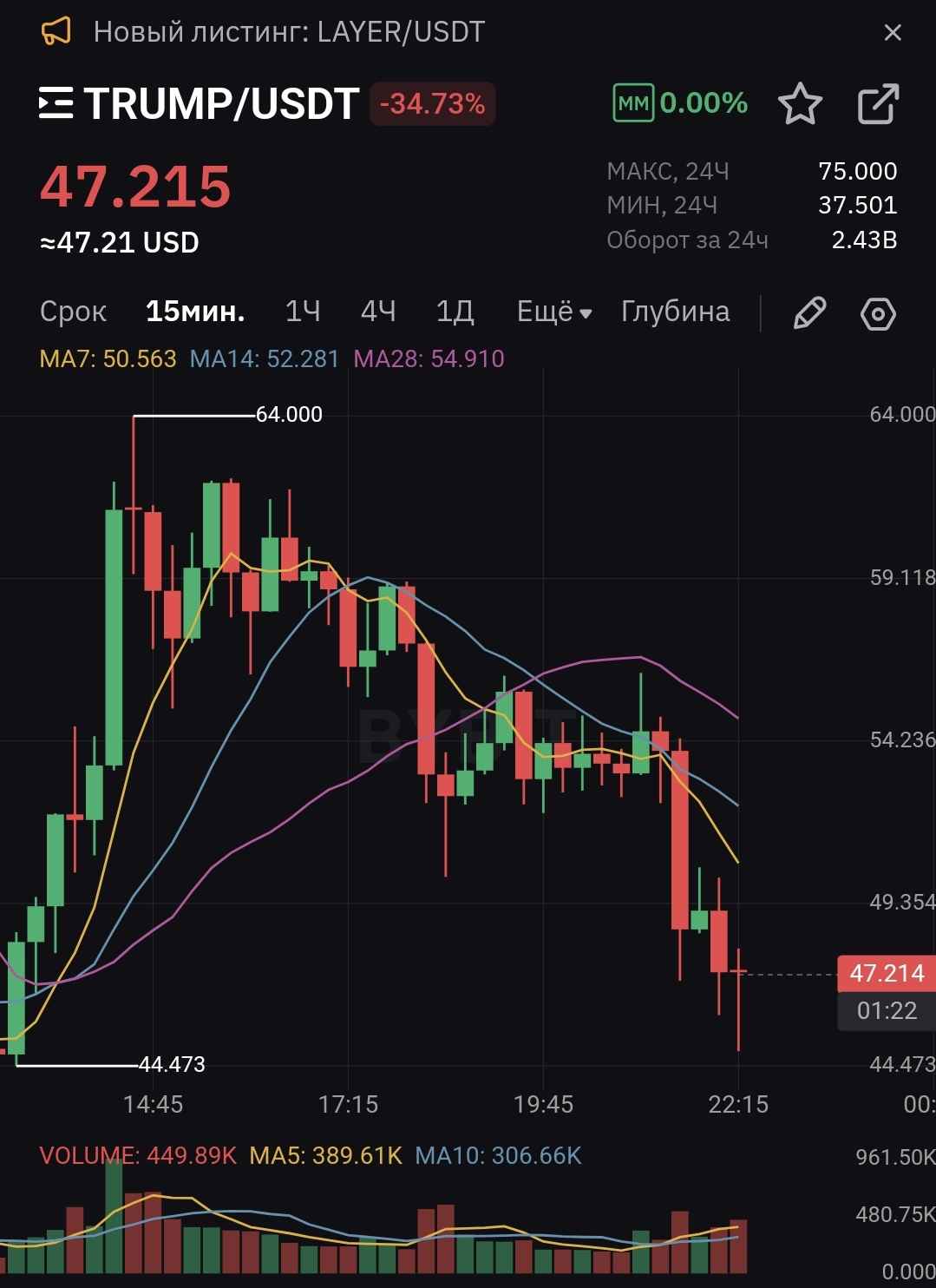Switch chart to 1Д timeframe
The image size is (936, 1288).
point(455,312)
